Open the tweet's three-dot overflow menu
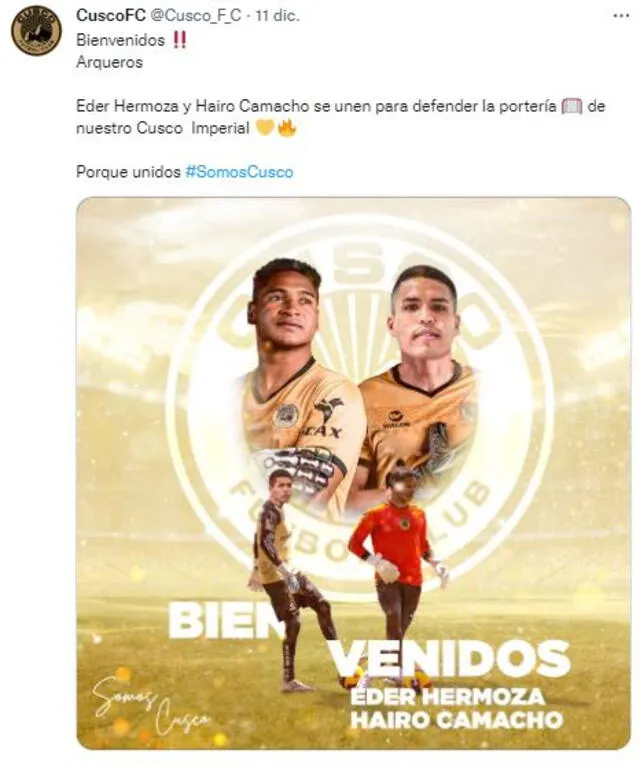Screen dimensions: 640x765 [x=619, y=17]
